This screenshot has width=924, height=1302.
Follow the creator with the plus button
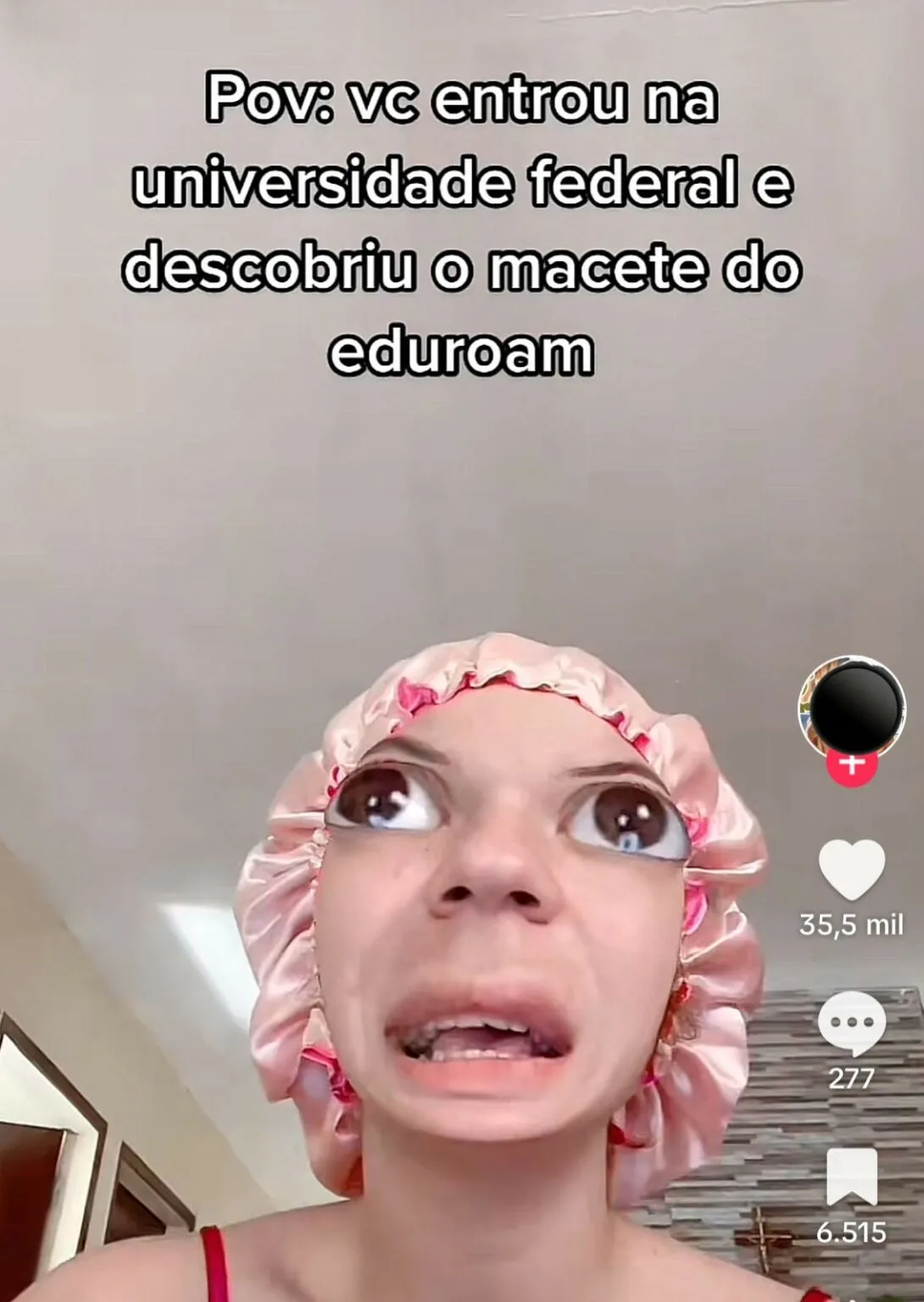click(x=852, y=765)
